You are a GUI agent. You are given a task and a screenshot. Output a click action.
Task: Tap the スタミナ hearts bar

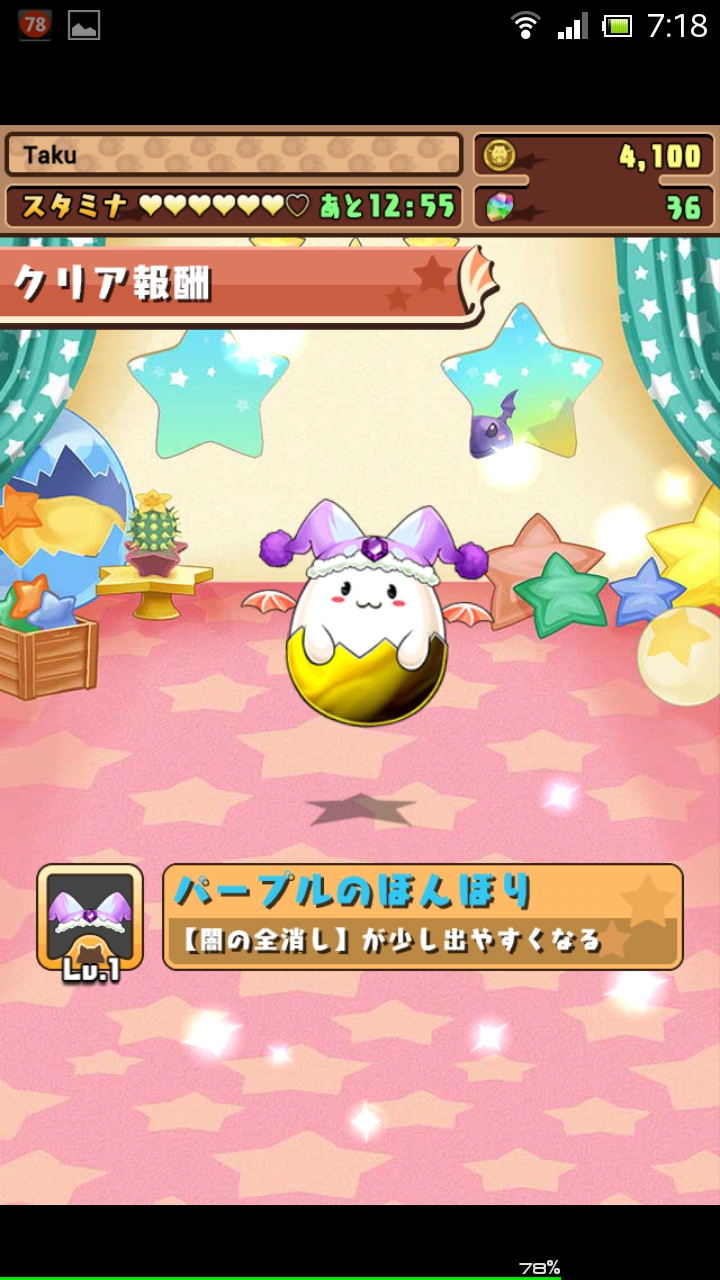tap(234, 207)
